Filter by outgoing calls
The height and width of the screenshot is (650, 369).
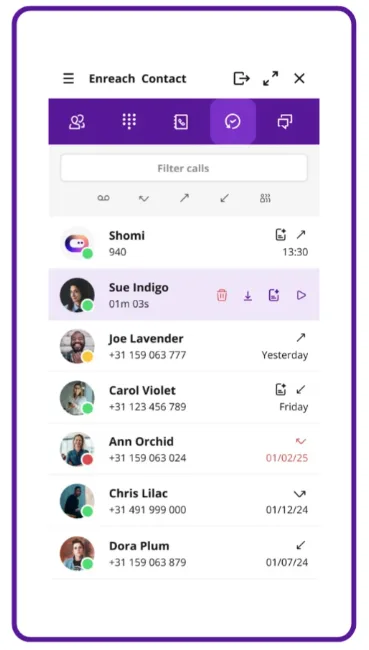pos(184,198)
